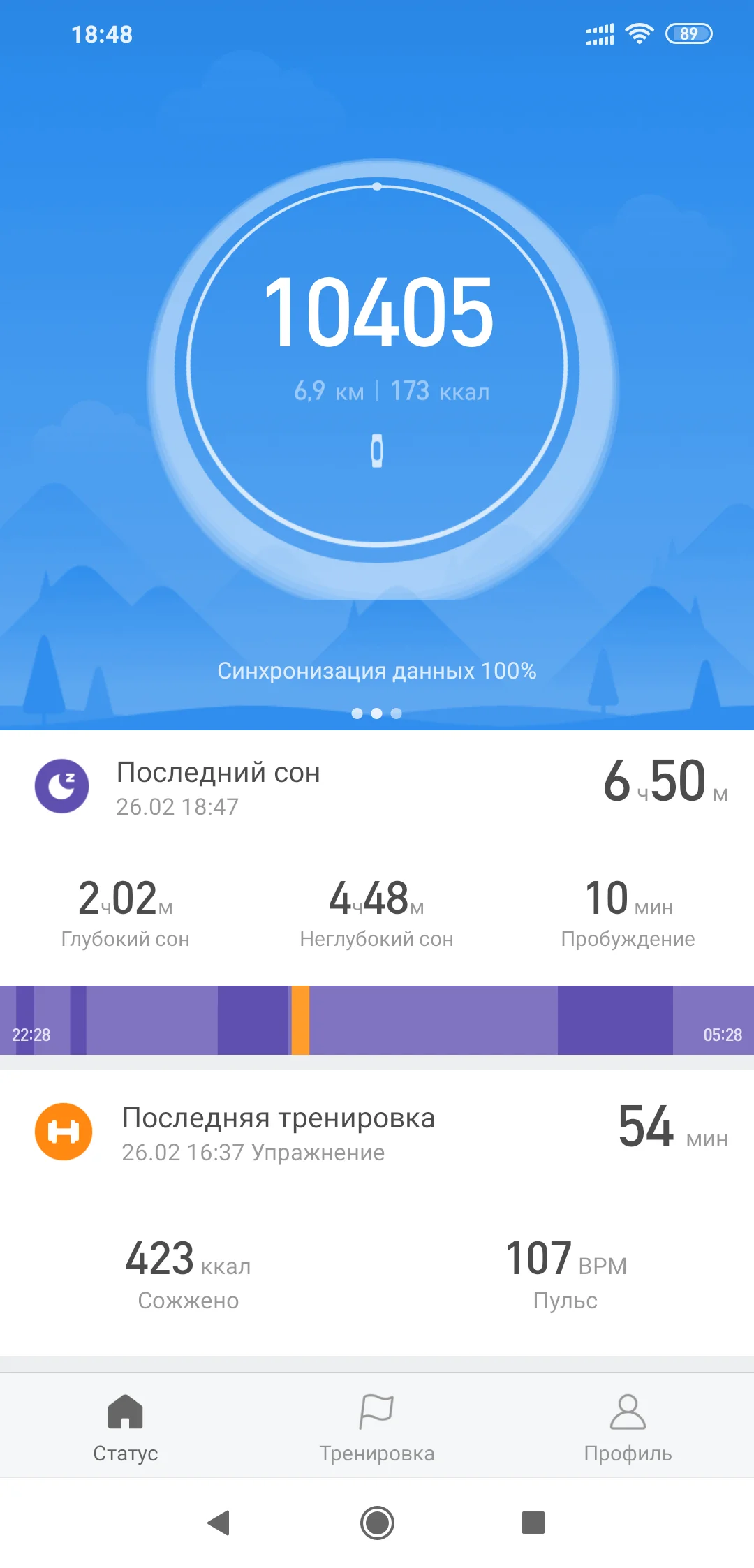Switch to the second page dot
This screenshot has height=1568, width=754.
click(x=377, y=713)
